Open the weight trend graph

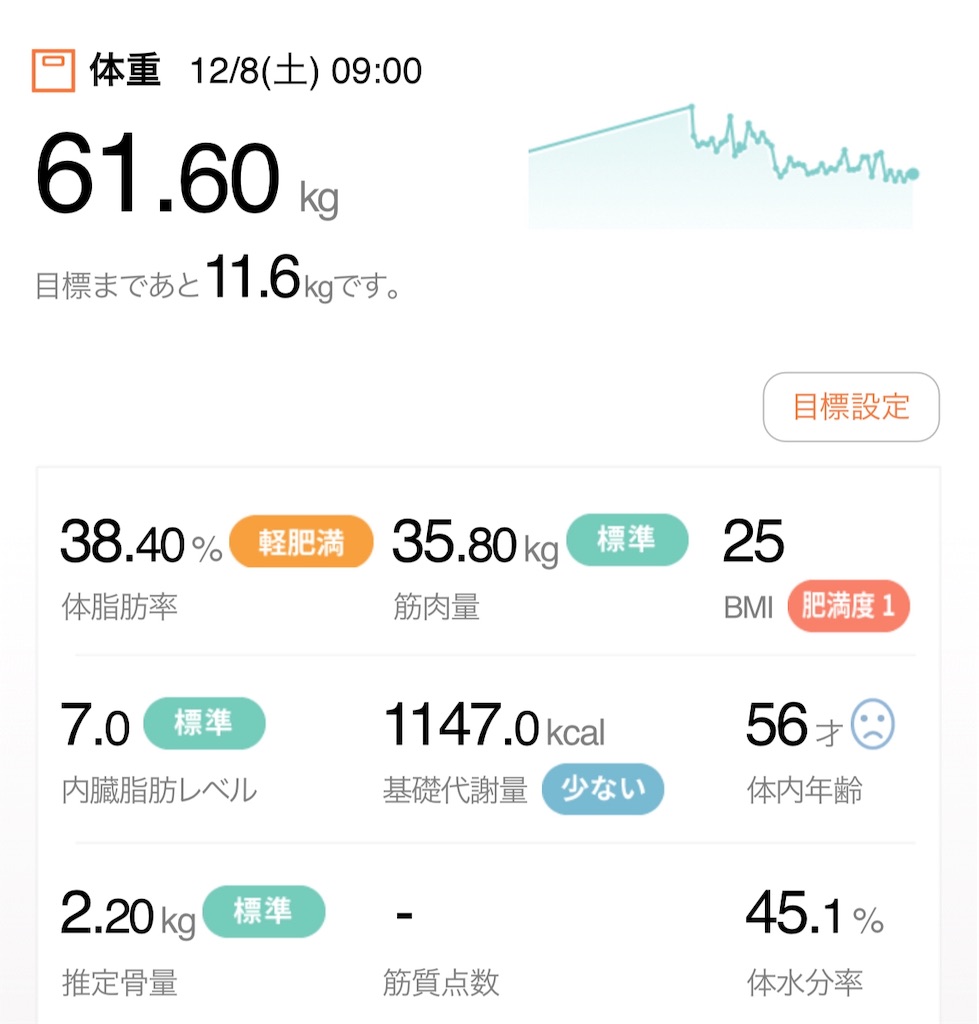[723, 166]
